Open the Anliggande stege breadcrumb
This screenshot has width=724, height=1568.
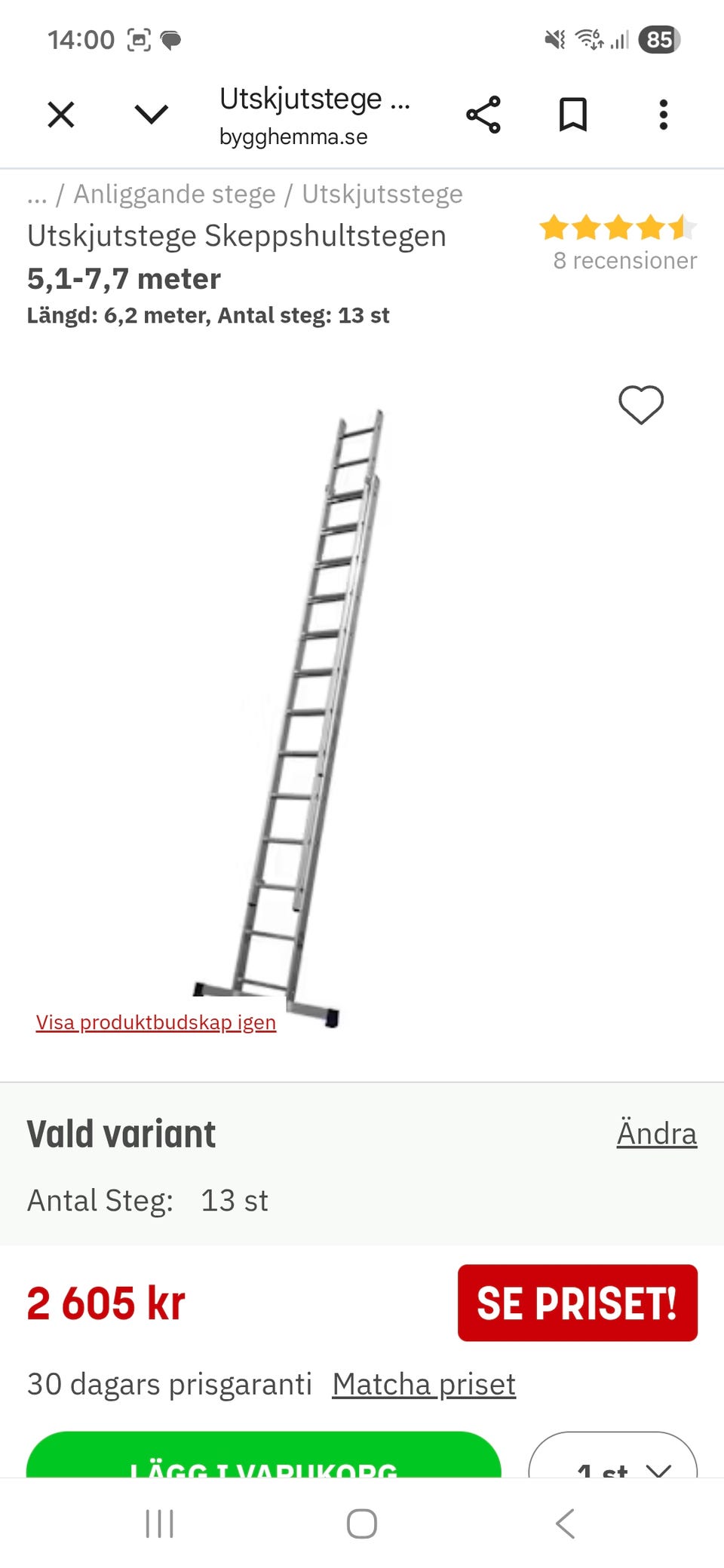point(173,194)
